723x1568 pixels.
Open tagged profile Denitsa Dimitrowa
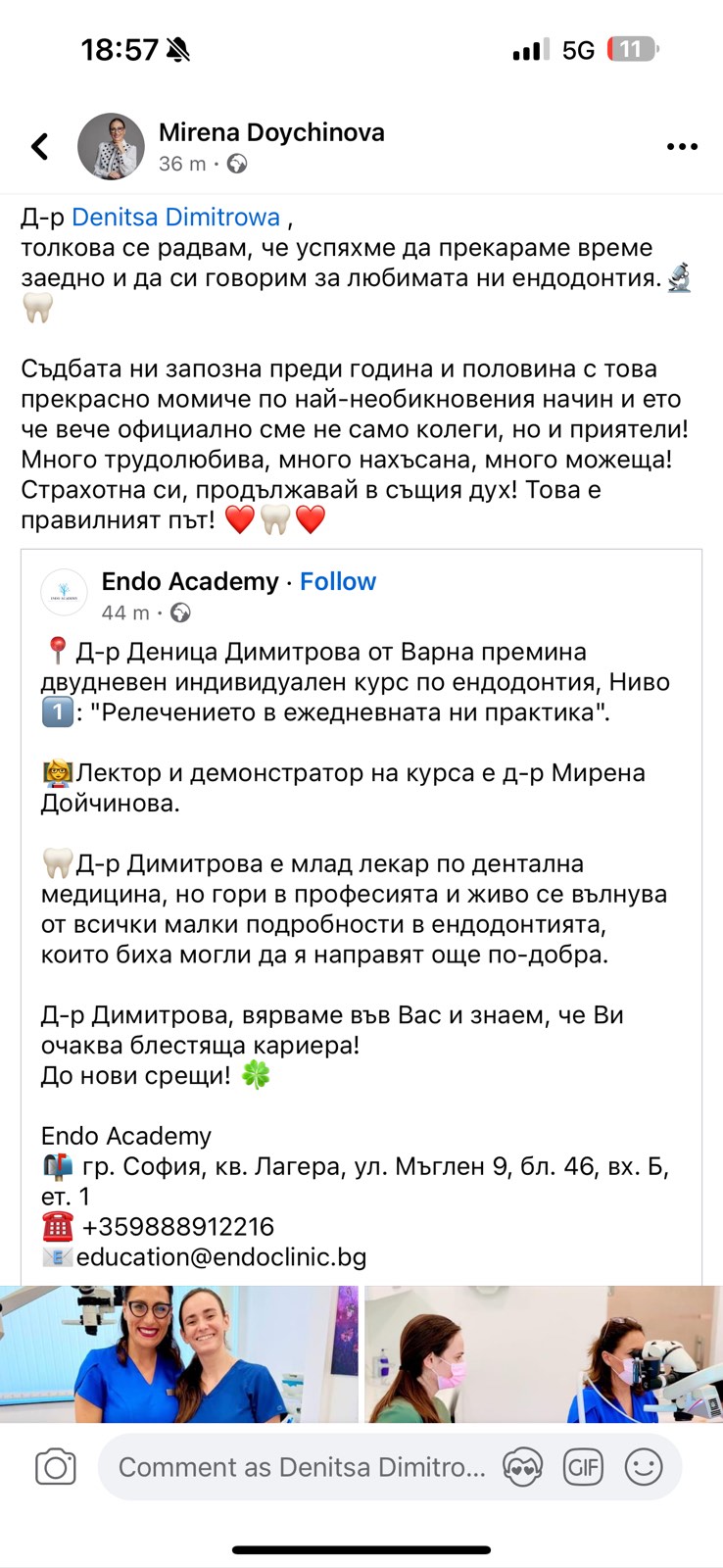pyautogui.click(x=176, y=218)
